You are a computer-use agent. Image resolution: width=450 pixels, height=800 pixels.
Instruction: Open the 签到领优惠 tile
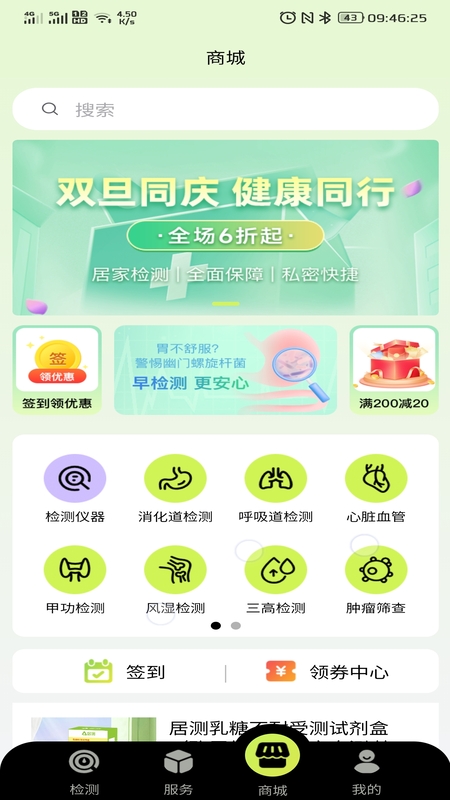click(57, 370)
